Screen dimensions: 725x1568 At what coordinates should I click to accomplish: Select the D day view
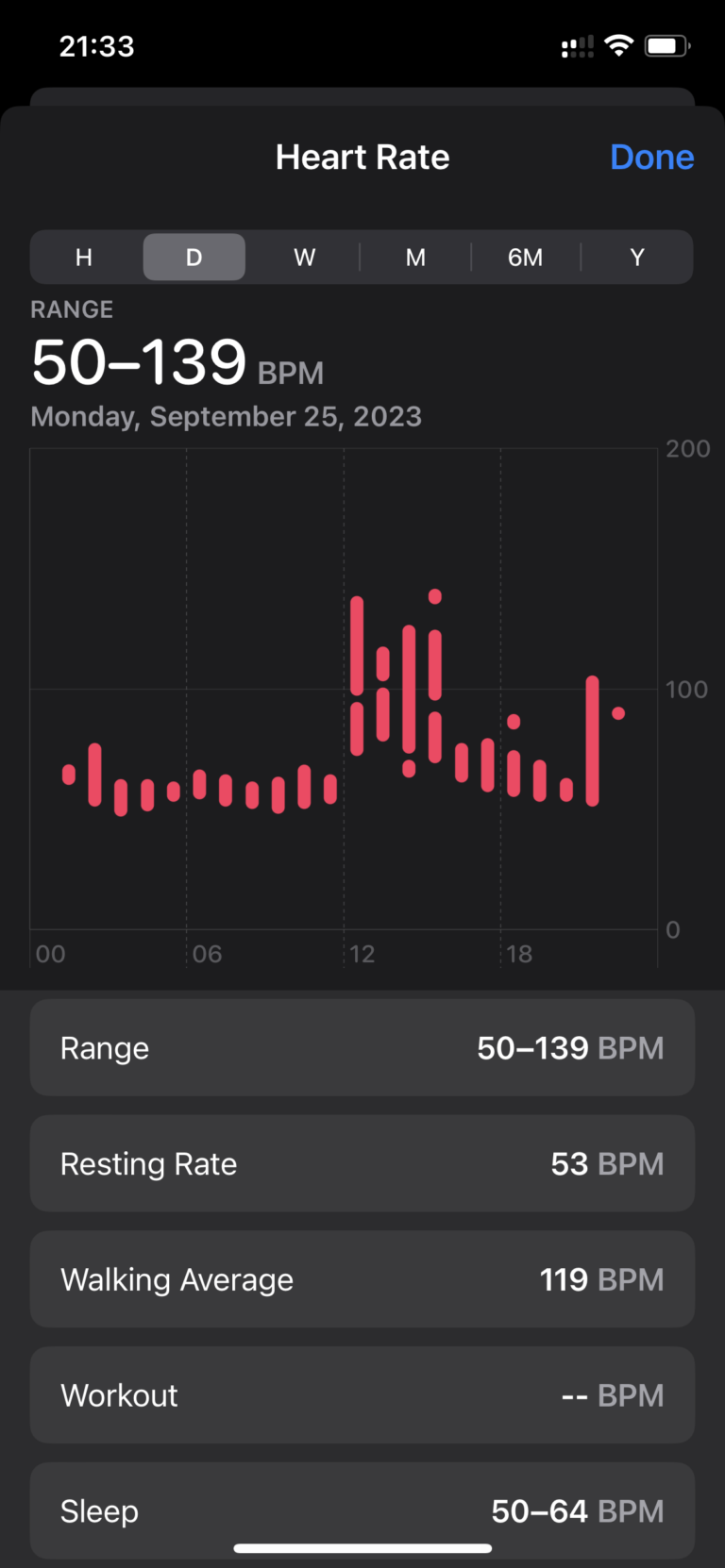(x=194, y=258)
